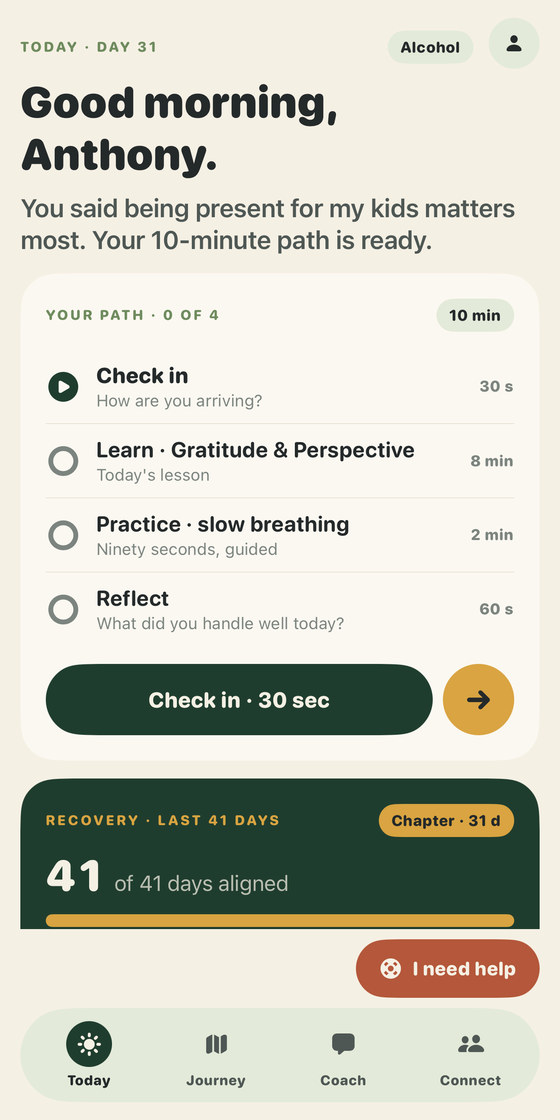Tap the Alcohol chip
Screen dimensions: 560x1120
[x=430, y=47]
